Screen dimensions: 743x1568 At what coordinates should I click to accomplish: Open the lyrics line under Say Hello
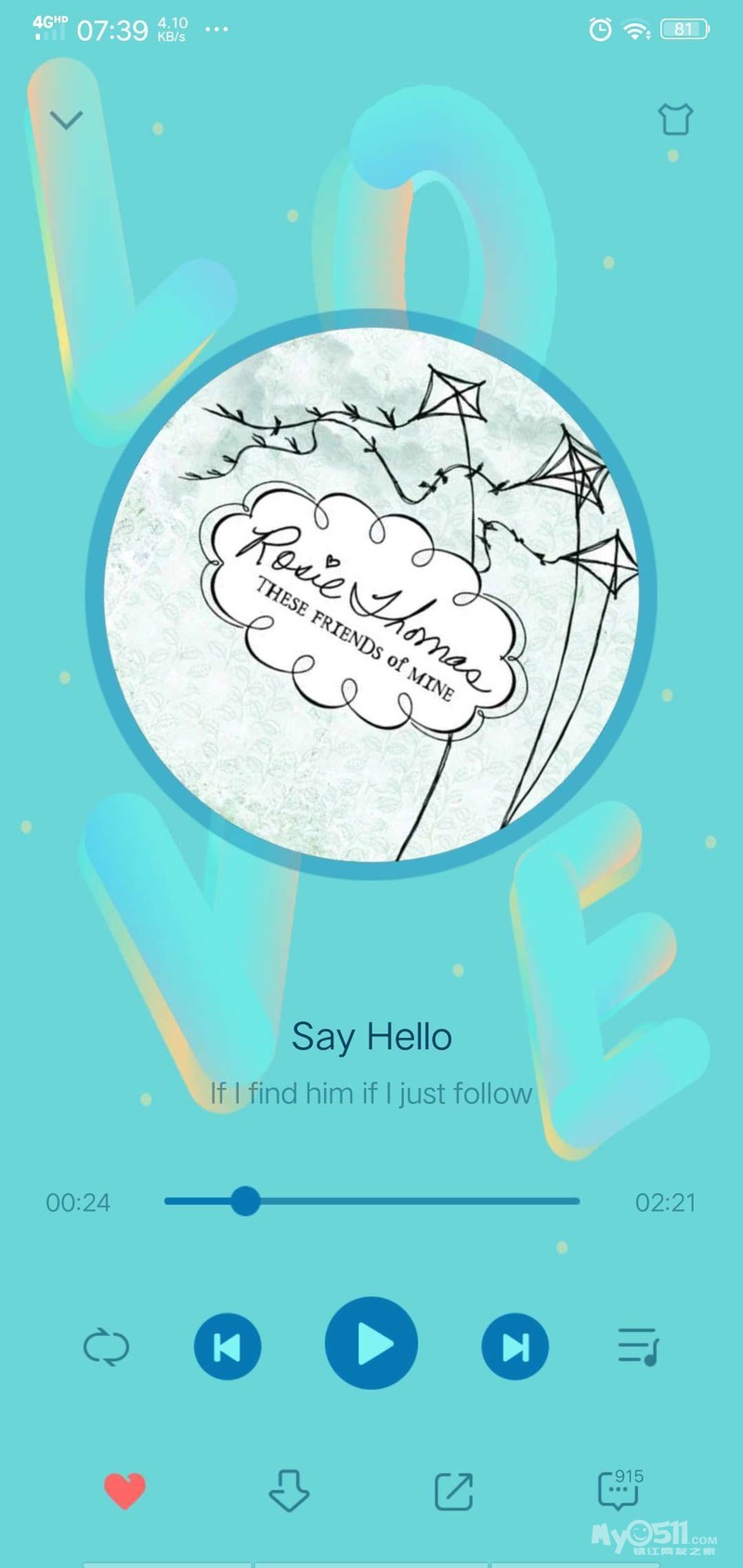click(x=371, y=1094)
